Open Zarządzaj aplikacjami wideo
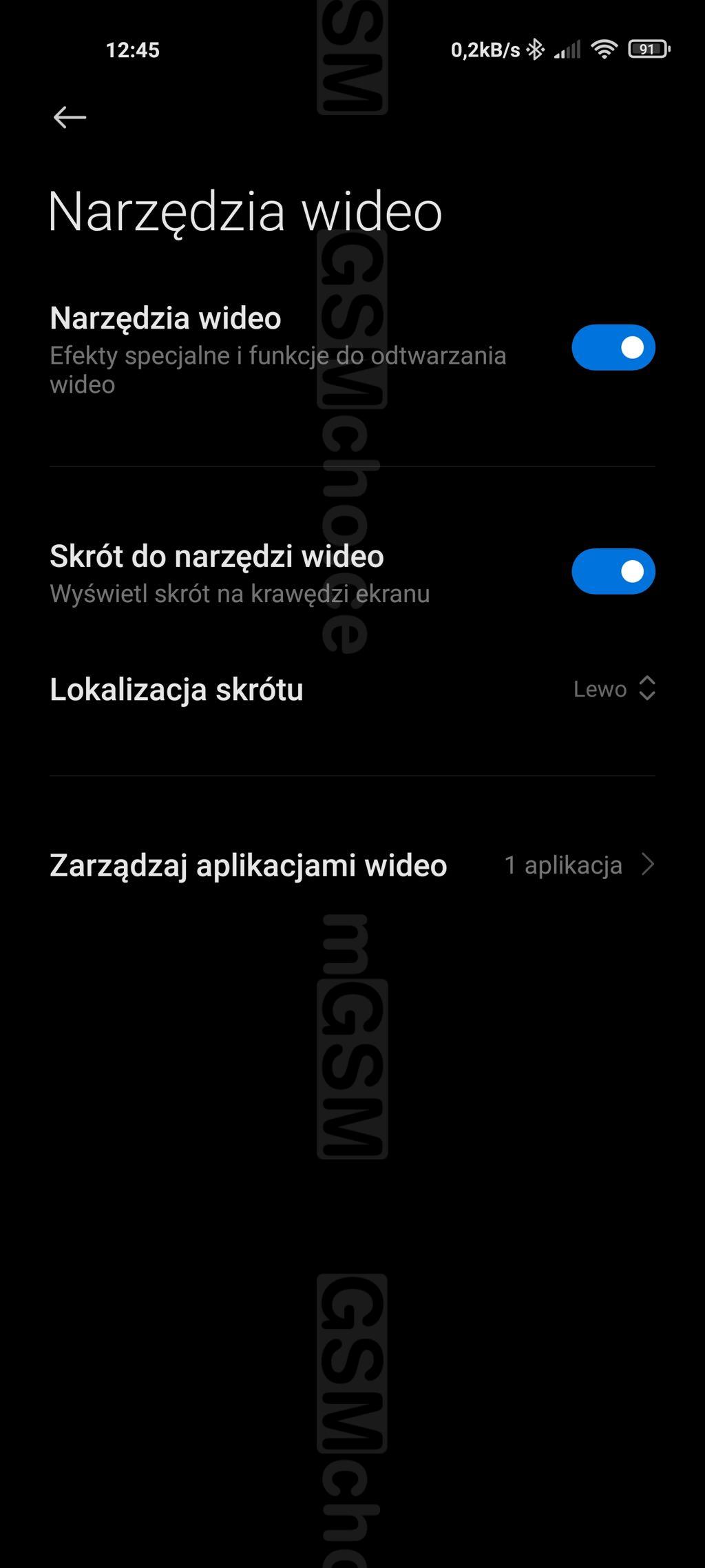Viewport: 705px width, 1568px height. [x=352, y=865]
